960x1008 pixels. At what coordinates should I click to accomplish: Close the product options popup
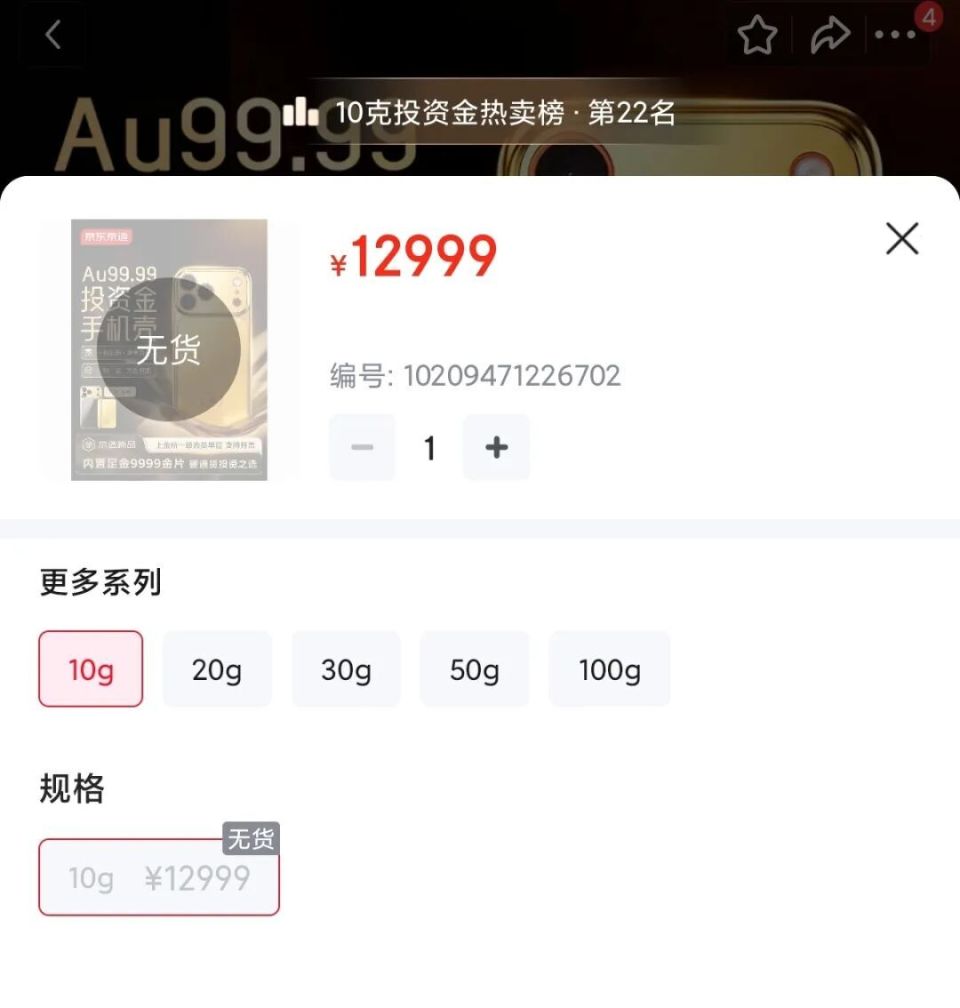coord(902,239)
